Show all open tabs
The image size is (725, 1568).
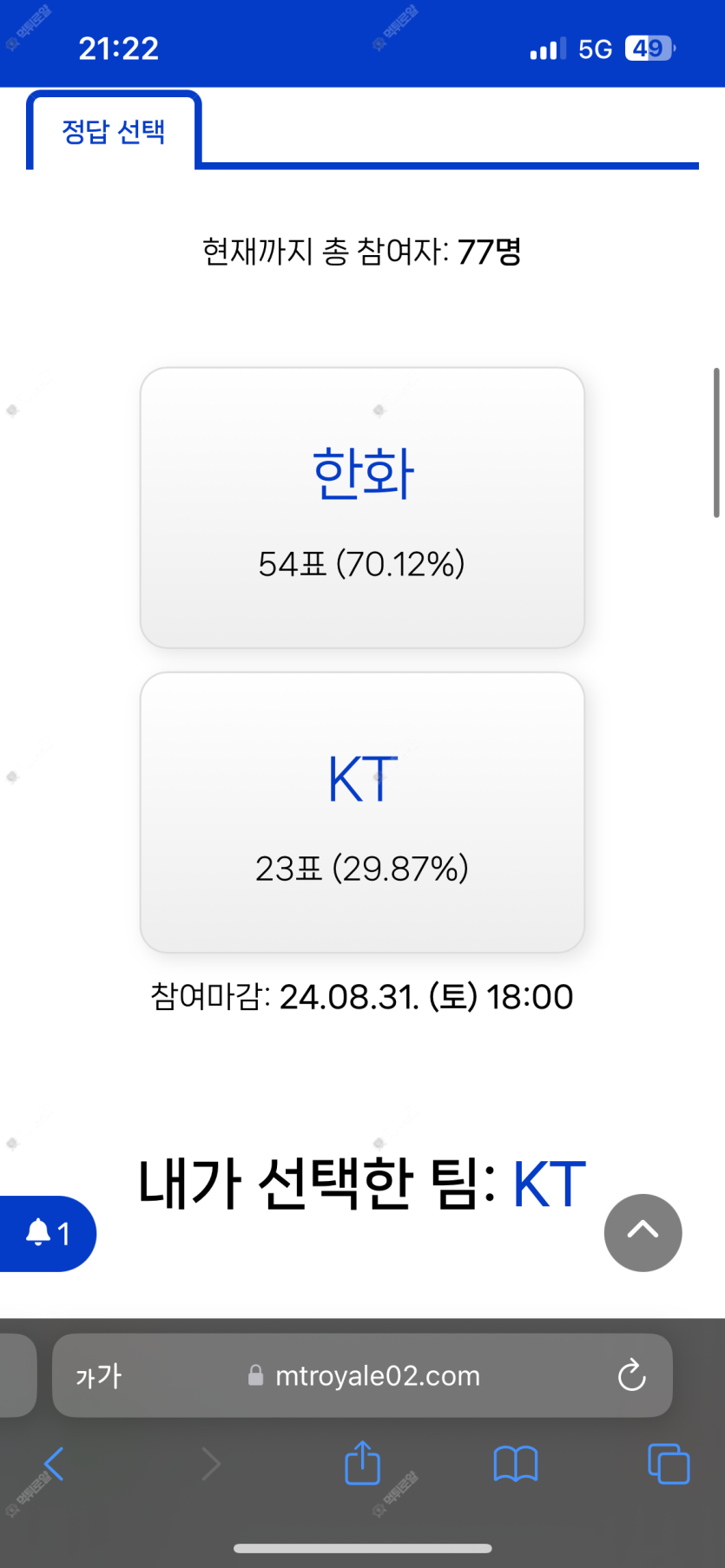coord(668,1464)
